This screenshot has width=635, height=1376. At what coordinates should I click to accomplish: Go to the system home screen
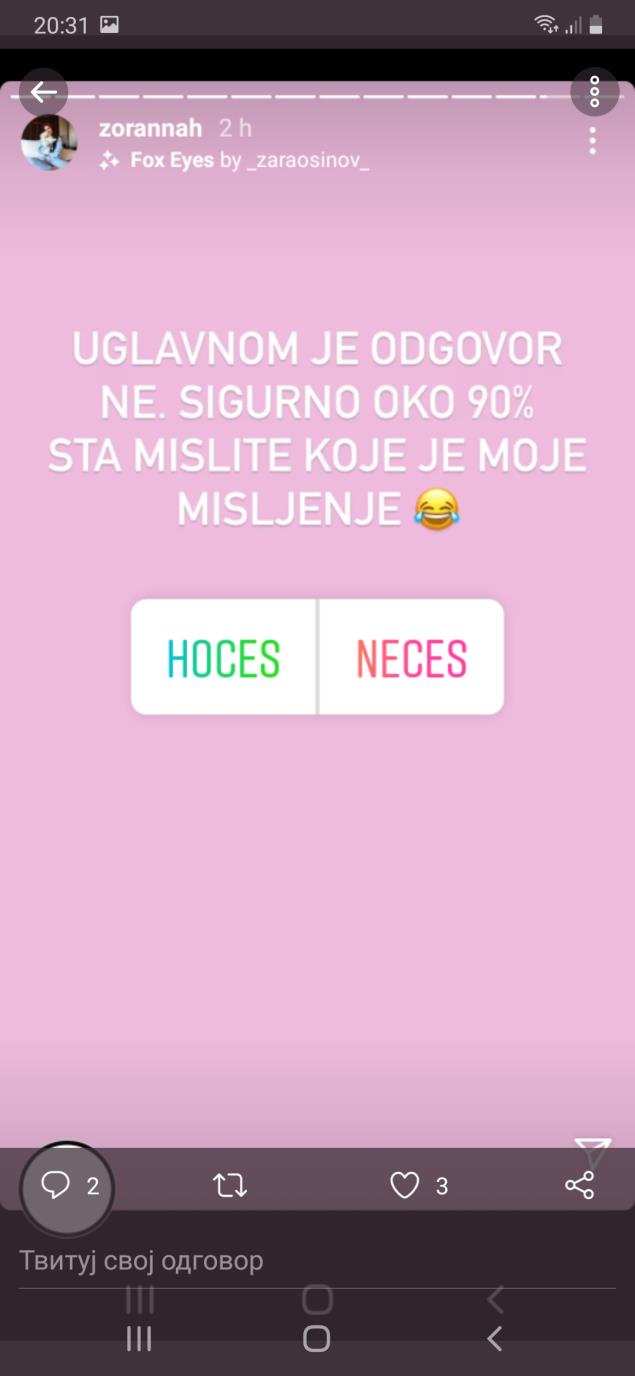click(x=316, y=1339)
